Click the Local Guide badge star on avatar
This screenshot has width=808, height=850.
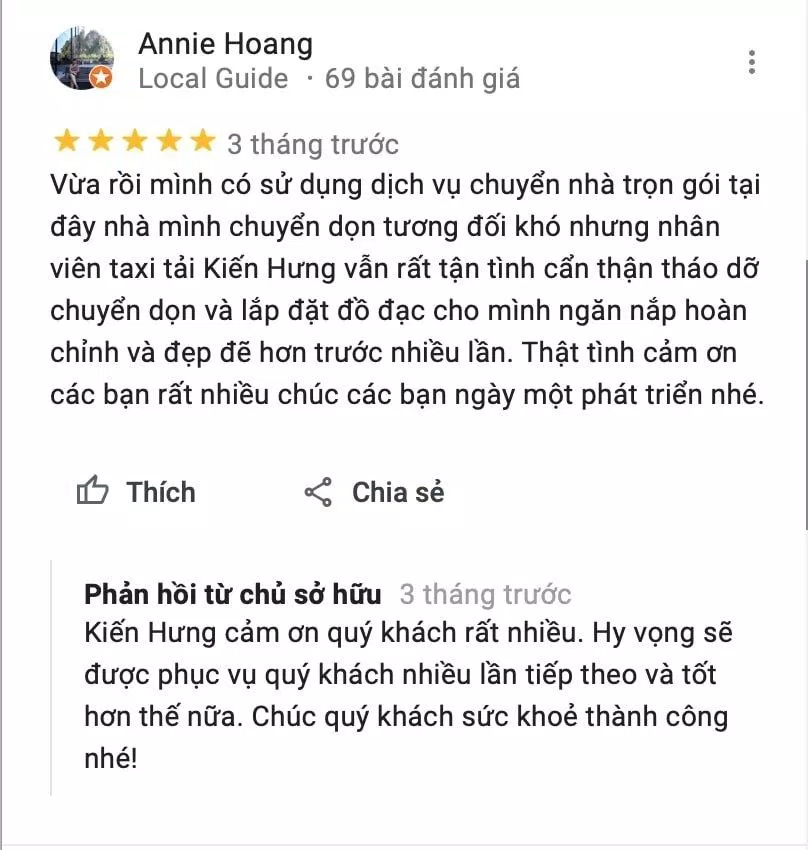[101, 75]
